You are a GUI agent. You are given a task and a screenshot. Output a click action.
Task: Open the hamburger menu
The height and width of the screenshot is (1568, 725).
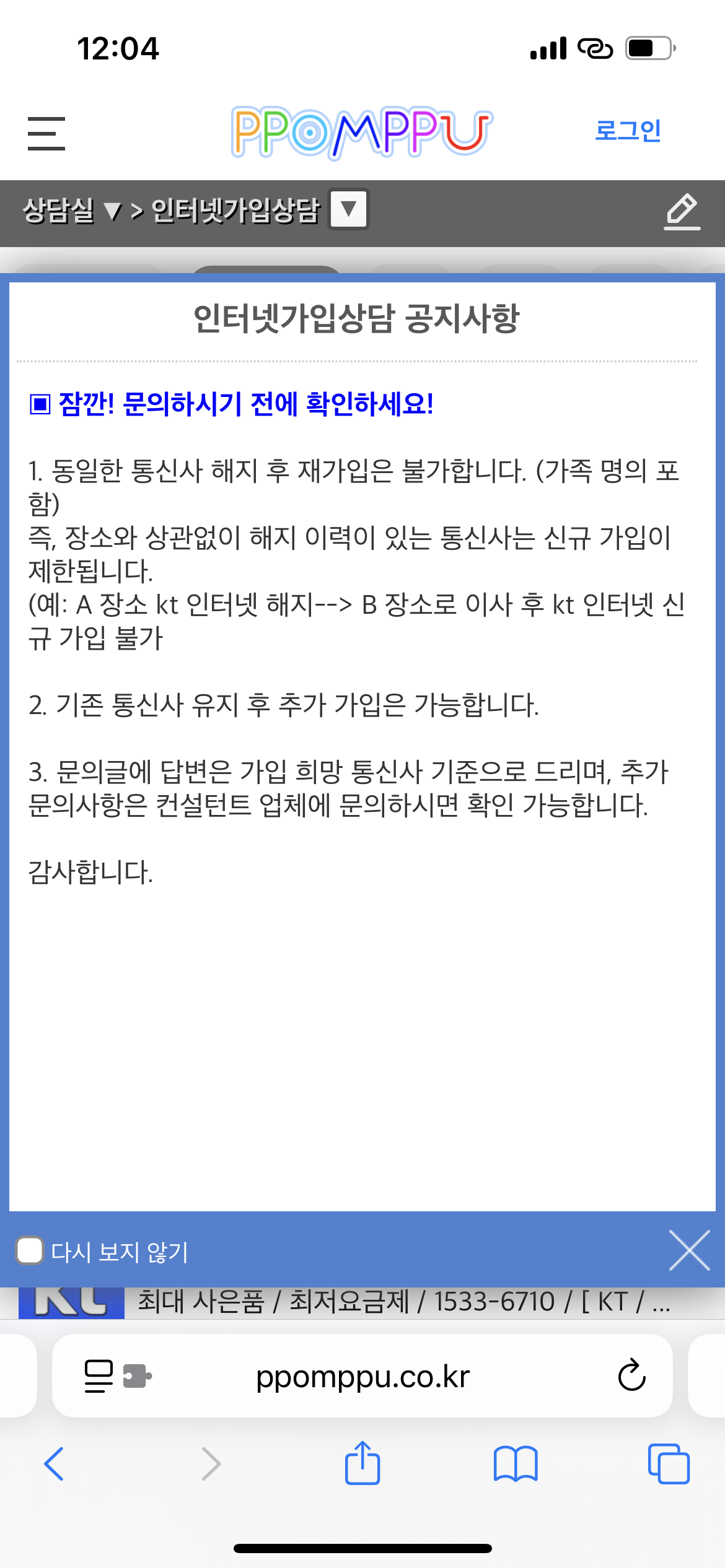click(46, 133)
